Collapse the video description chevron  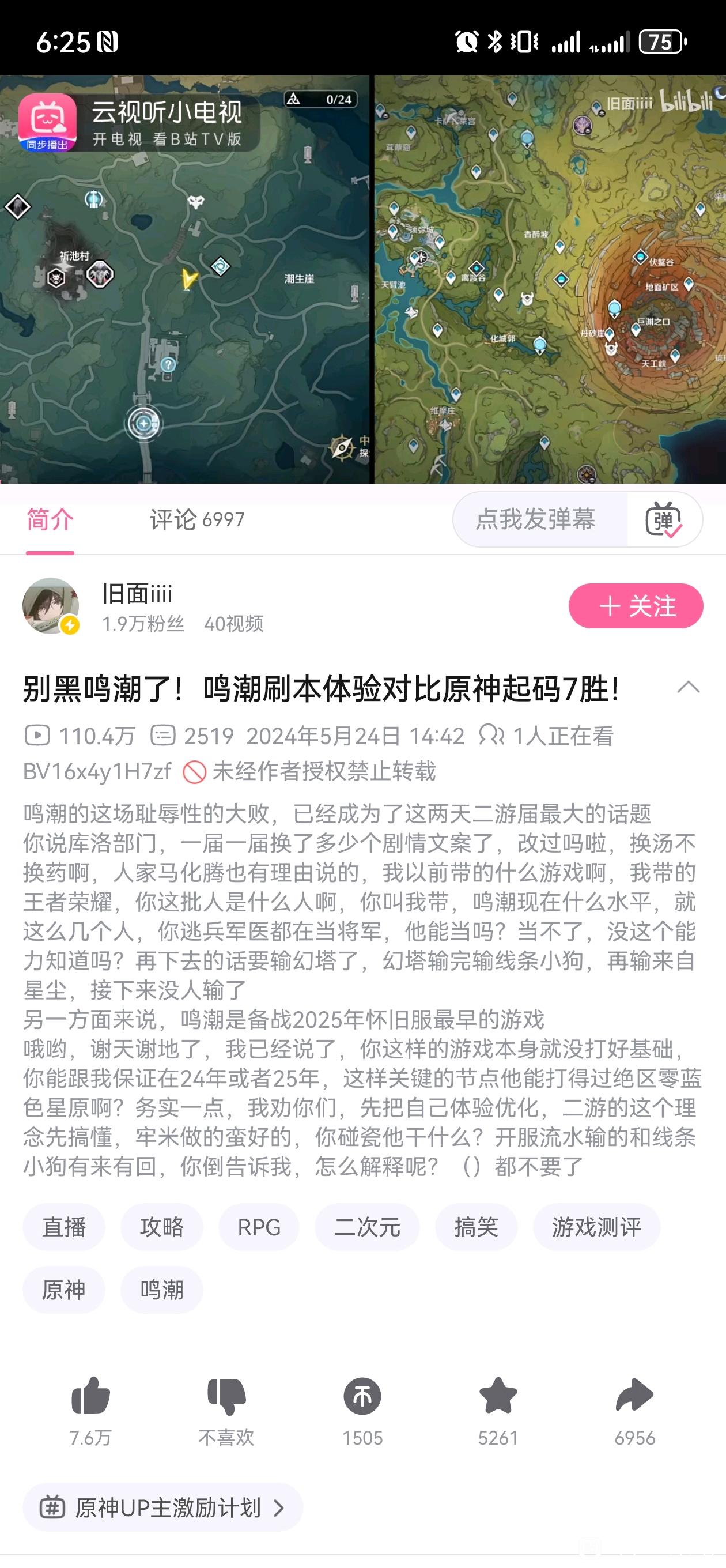pyautogui.click(x=687, y=688)
